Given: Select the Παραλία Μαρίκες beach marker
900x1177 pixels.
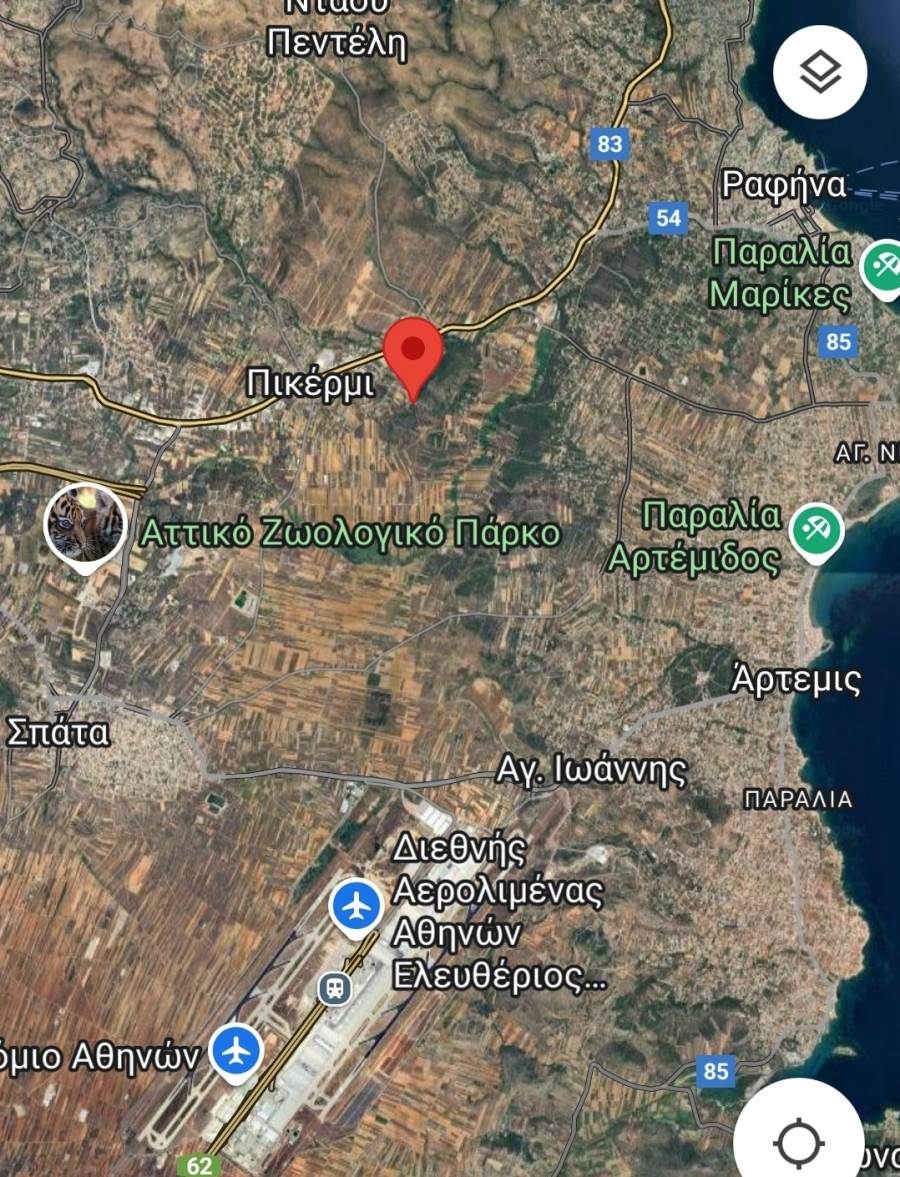Looking at the screenshot, I should click(x=881, y=269).
